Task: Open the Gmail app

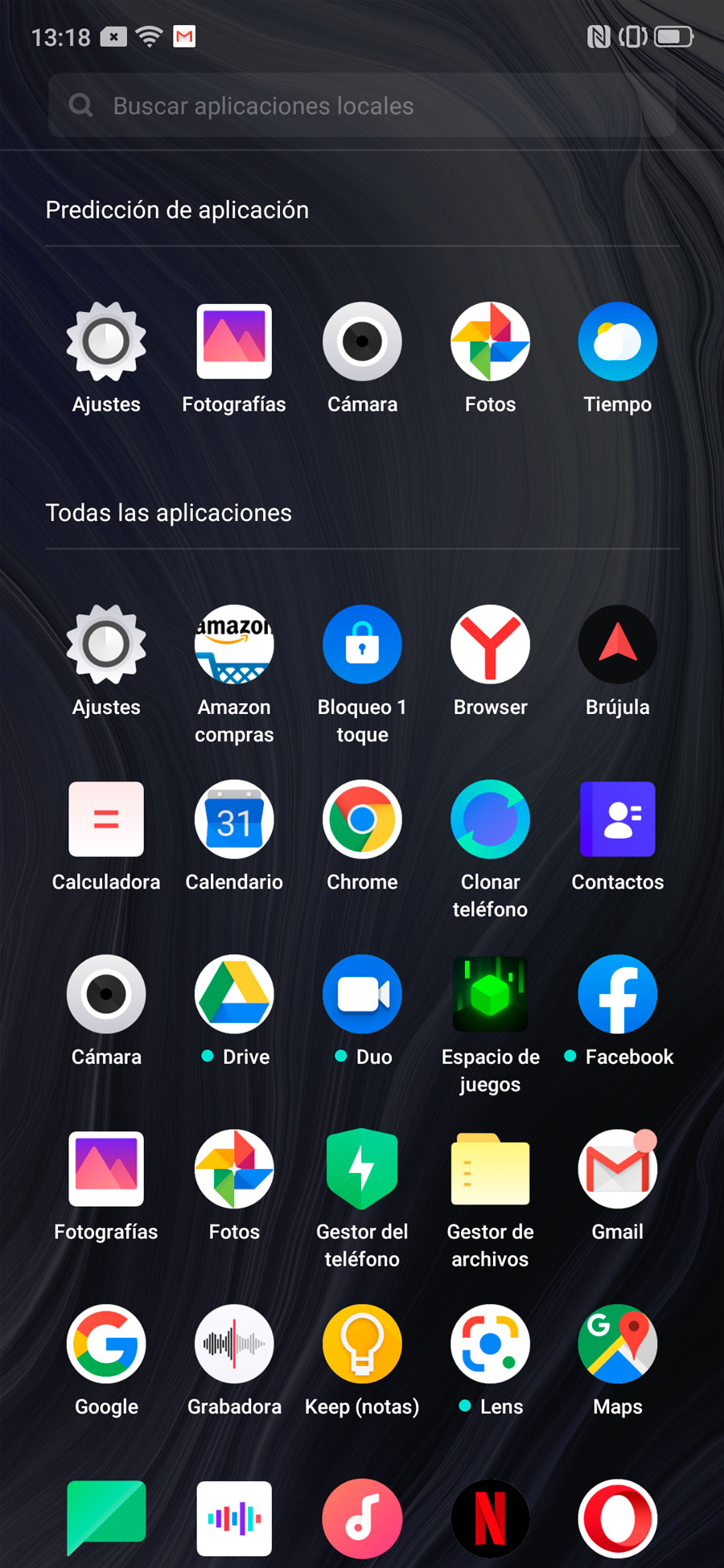Action: [x=617, y=1169]
